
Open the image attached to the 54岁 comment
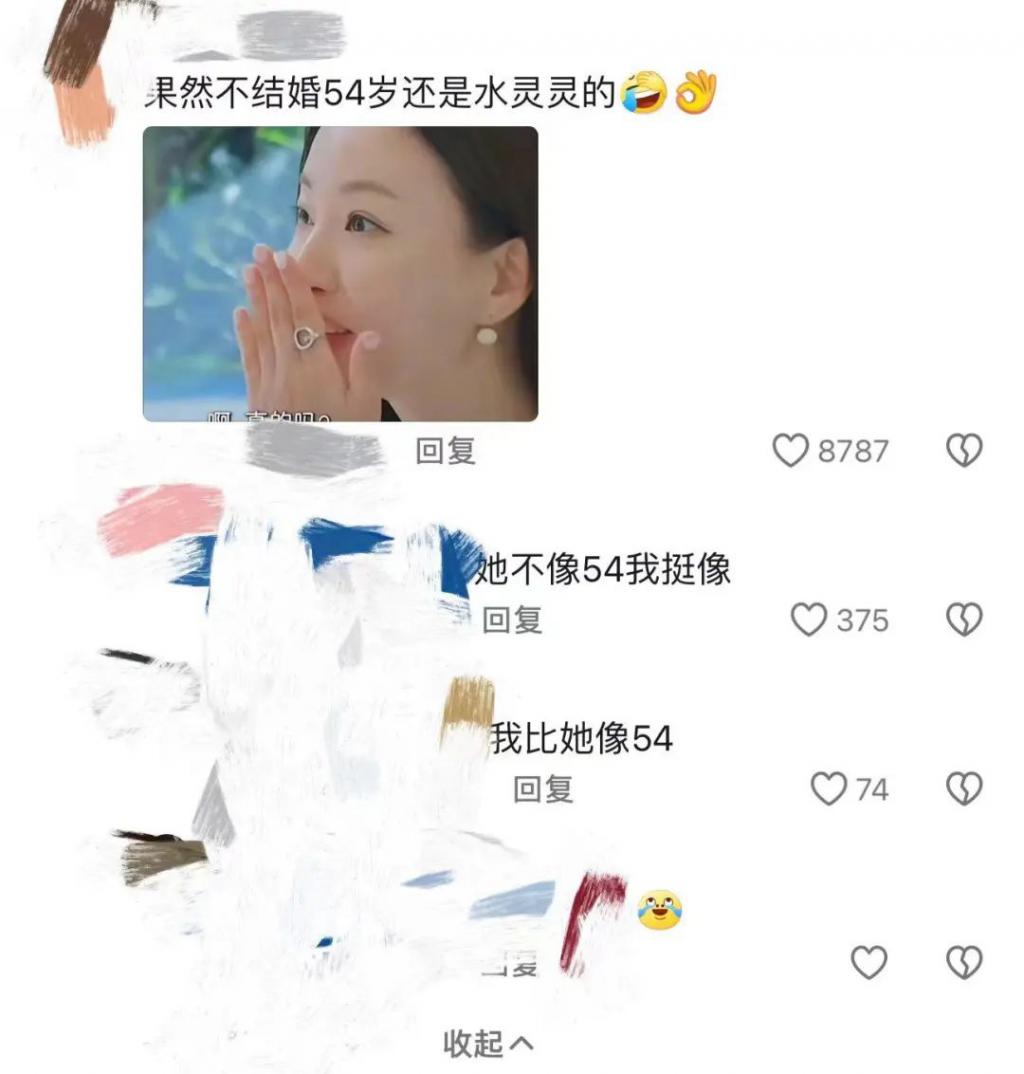pyautogui.click(x=340, y=273)
